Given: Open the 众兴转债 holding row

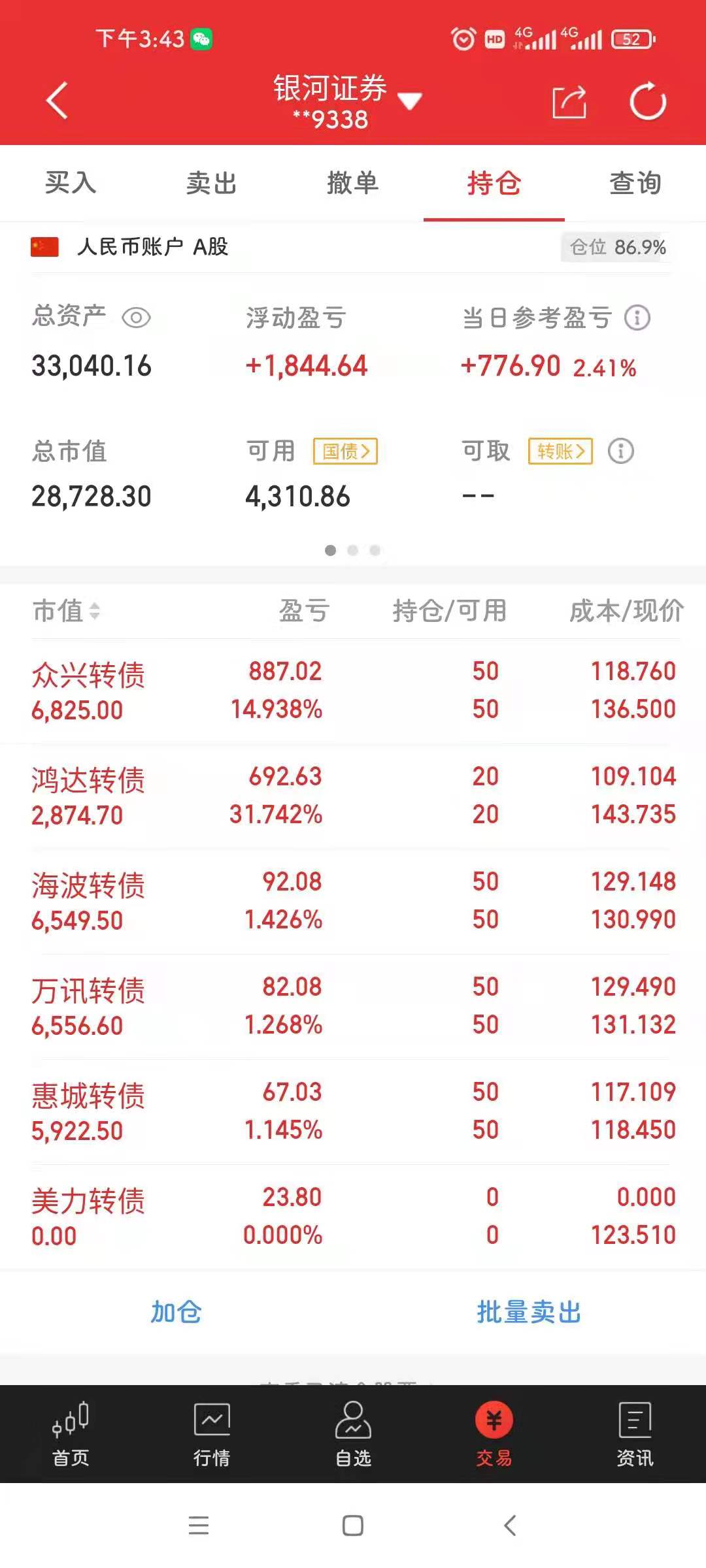Looking at the screenshot, I should coord(353,690).
